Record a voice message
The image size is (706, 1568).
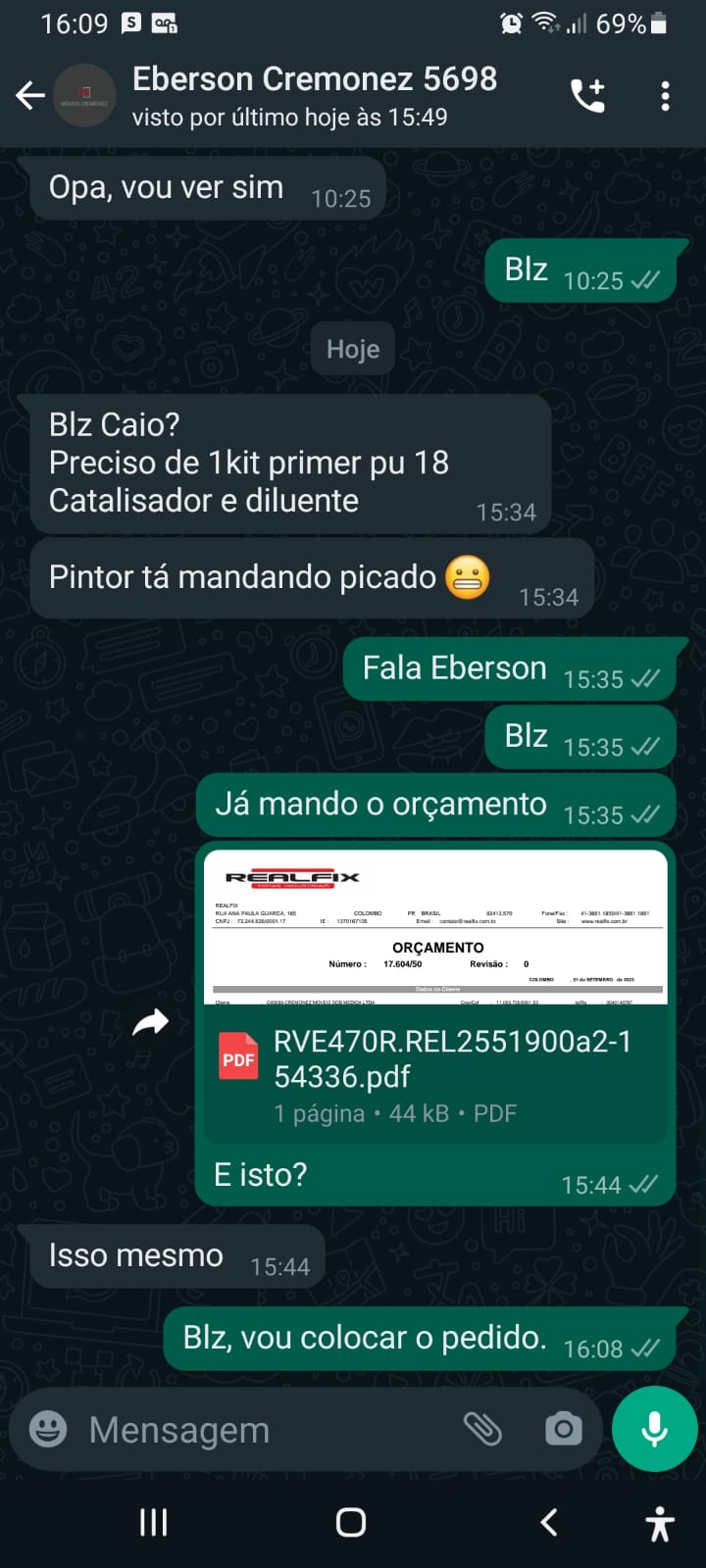coord(654,1430)
